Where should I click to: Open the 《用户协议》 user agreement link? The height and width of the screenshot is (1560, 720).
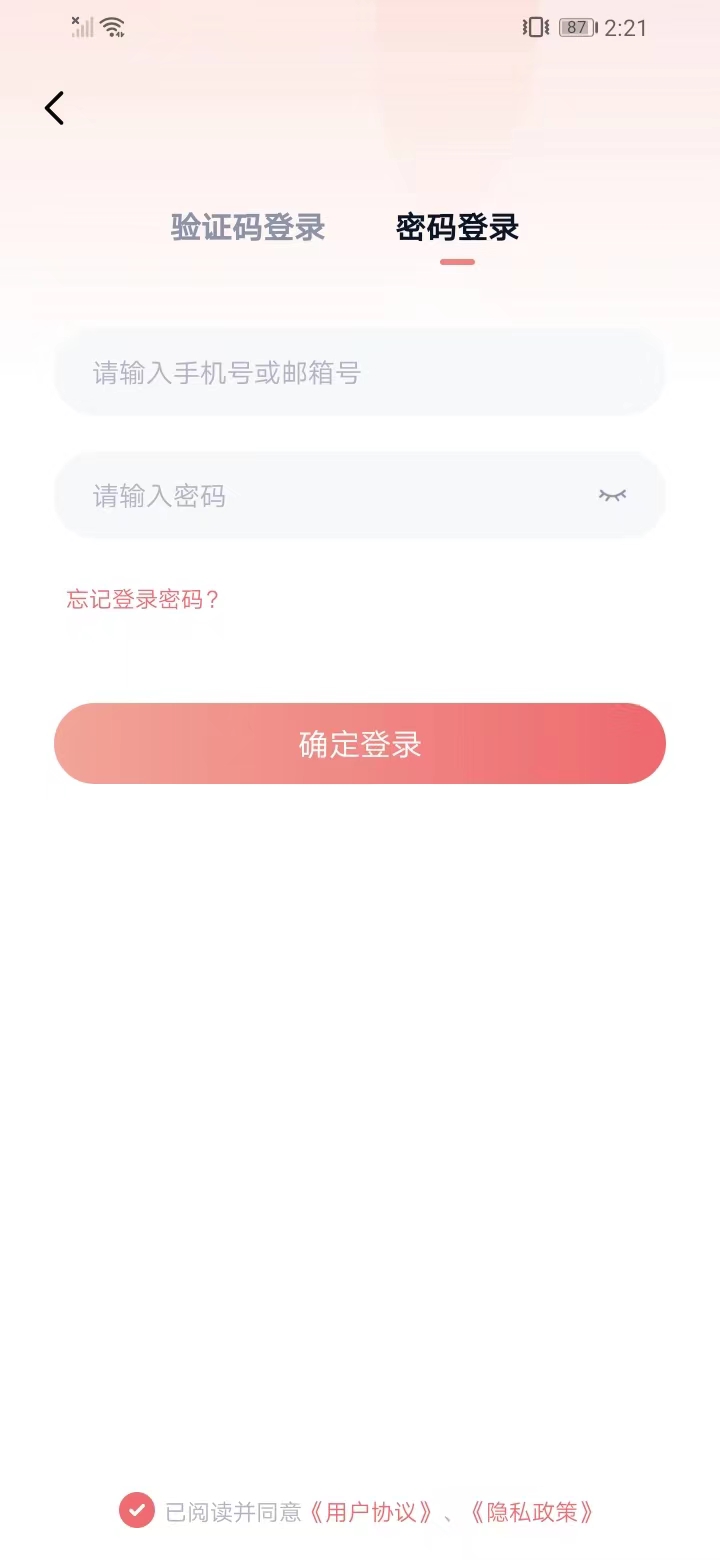(375, 1513)
